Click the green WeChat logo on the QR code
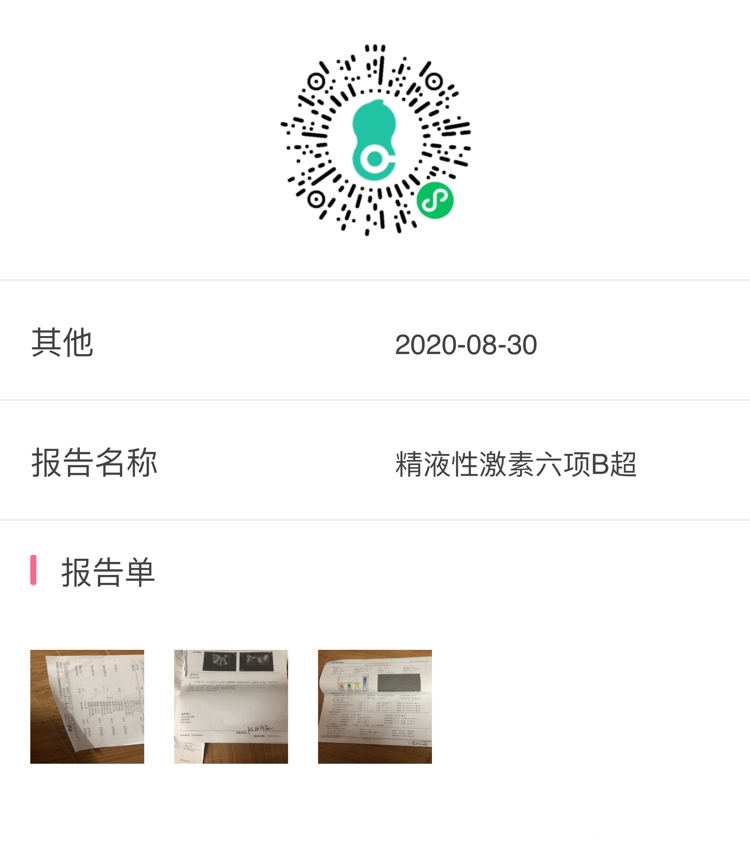This screenshot has width=750, height=854. 433,201
